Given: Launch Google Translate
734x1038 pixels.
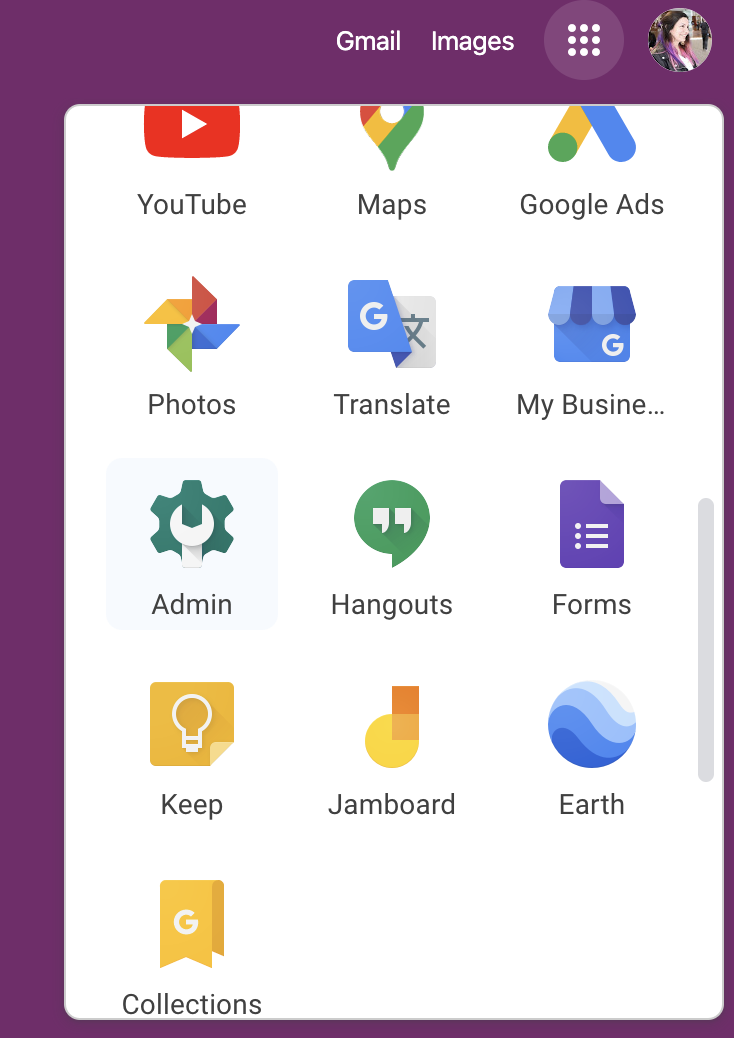Looking at the screenshot, I should tap(392, 345).
